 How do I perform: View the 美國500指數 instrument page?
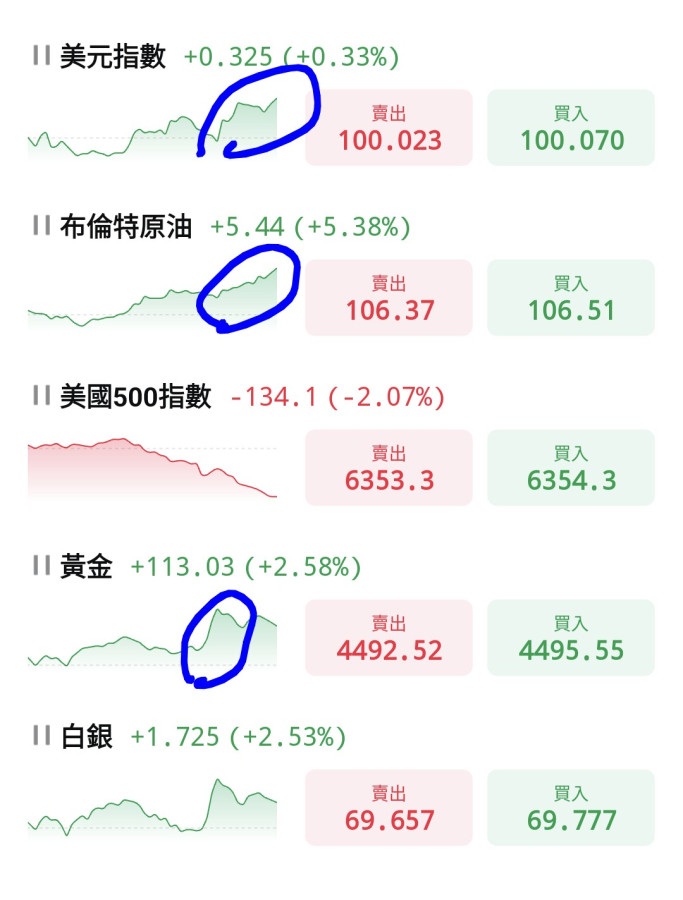coord(136,397)
